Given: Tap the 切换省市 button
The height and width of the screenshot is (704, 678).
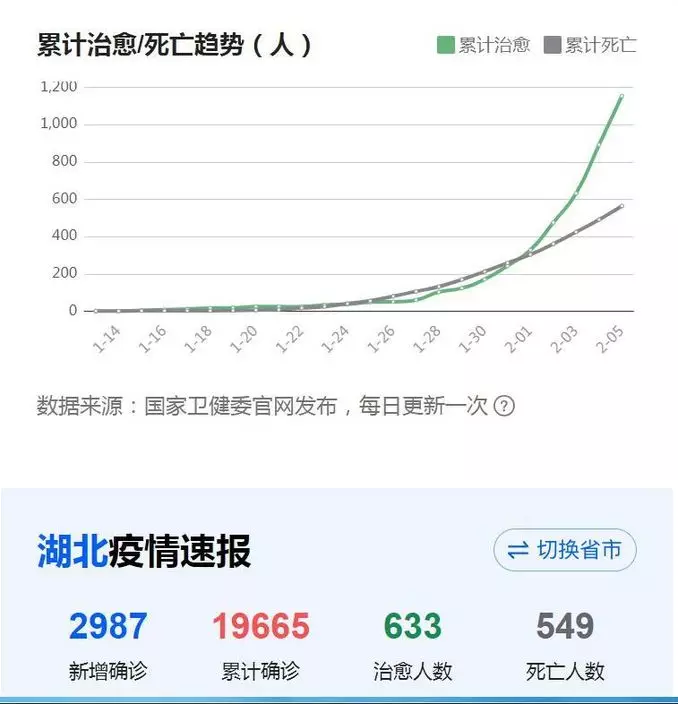Looking at the screenshot, I should click(x=565, y=550).
